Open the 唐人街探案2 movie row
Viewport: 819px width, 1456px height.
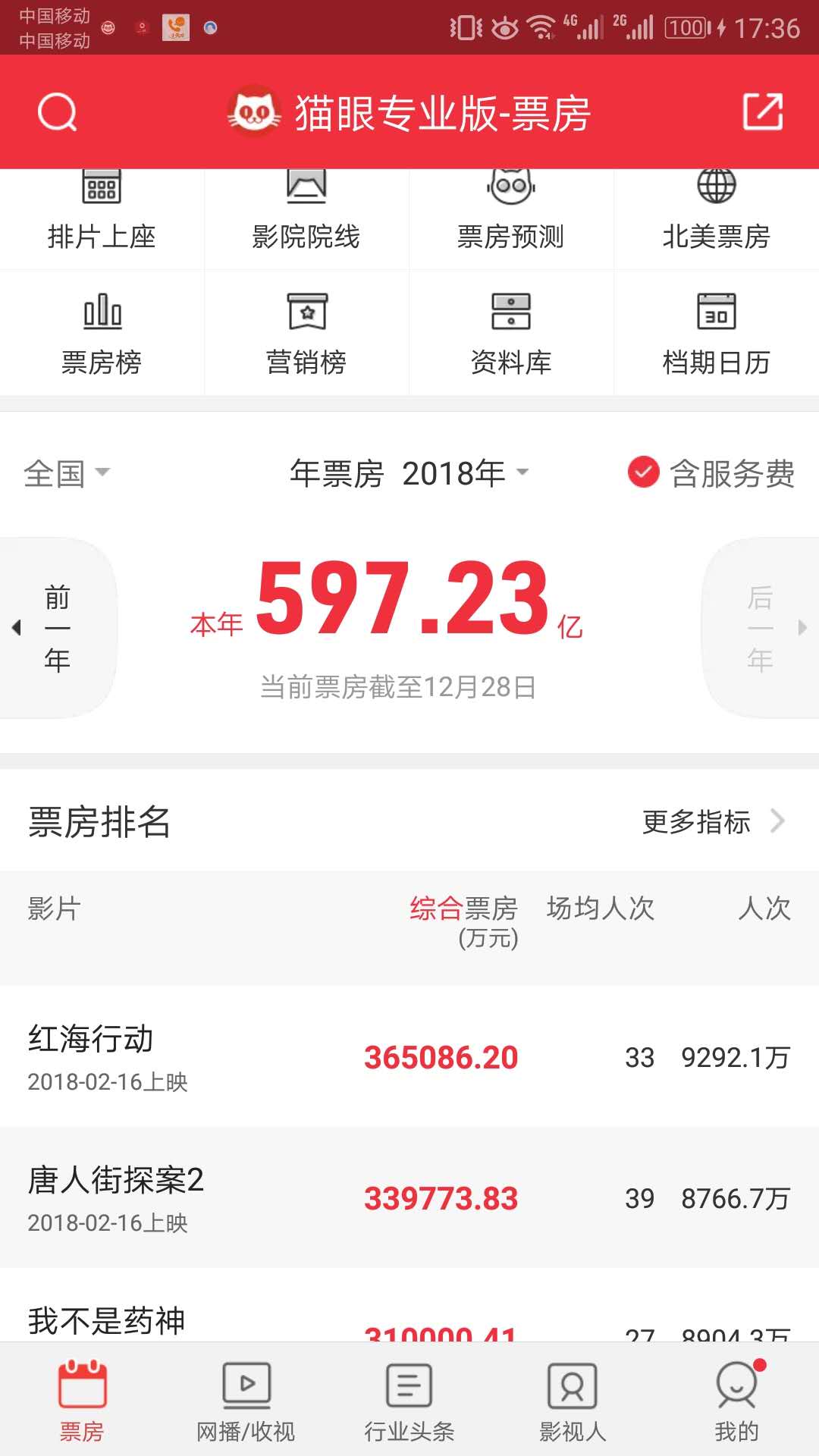coord(409,1197)
